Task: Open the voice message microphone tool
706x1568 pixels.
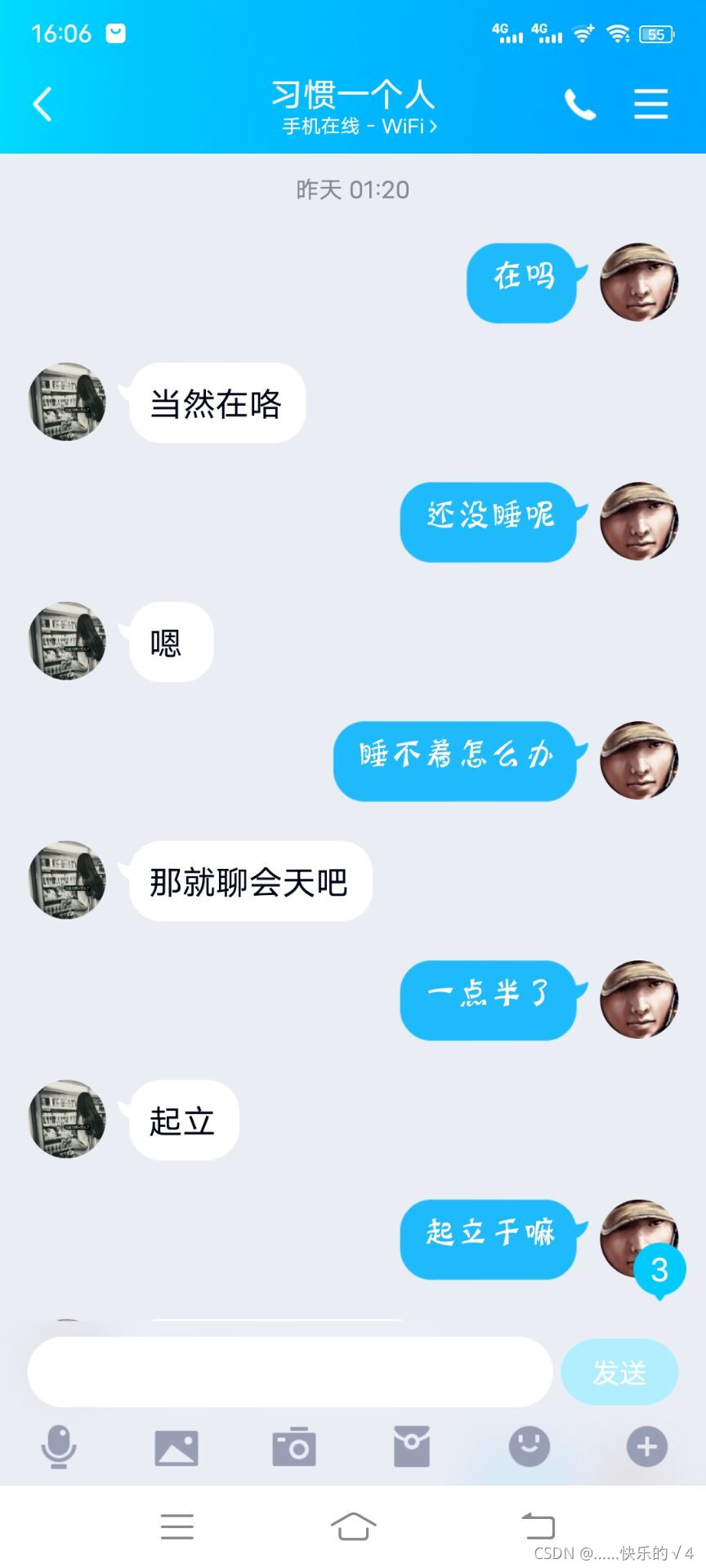Action: (59, 1447)
